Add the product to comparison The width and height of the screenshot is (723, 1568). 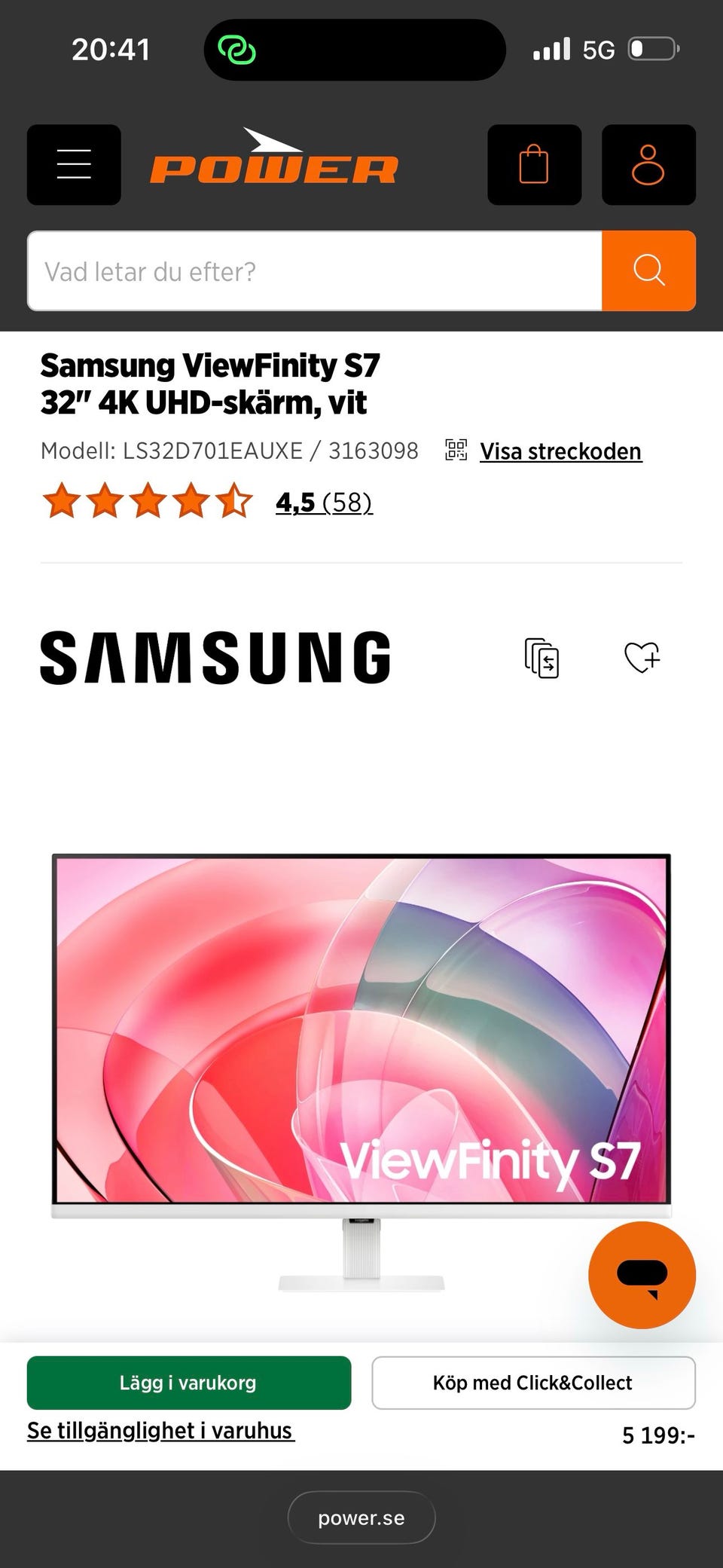click(x=541, y=658)
